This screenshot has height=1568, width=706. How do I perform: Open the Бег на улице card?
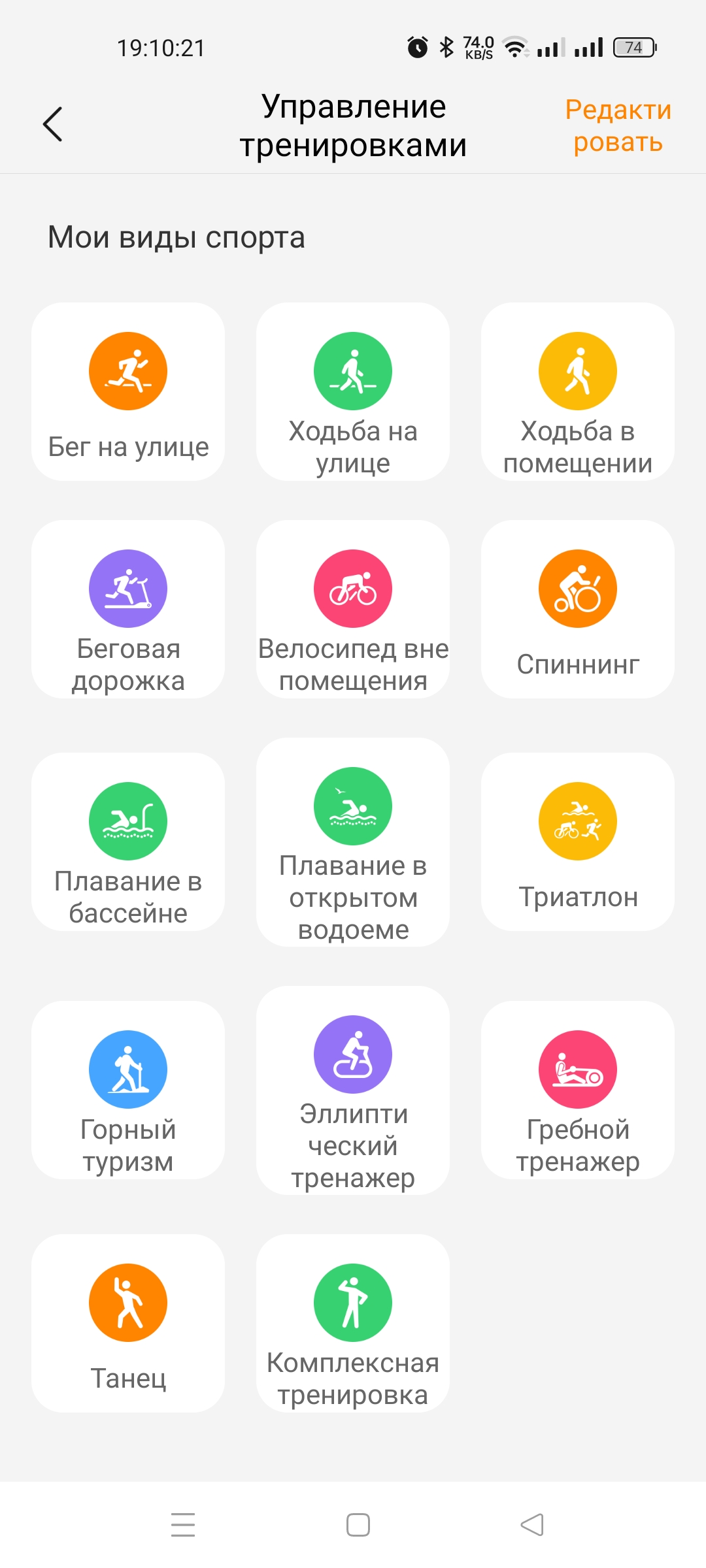coord(128,392)
